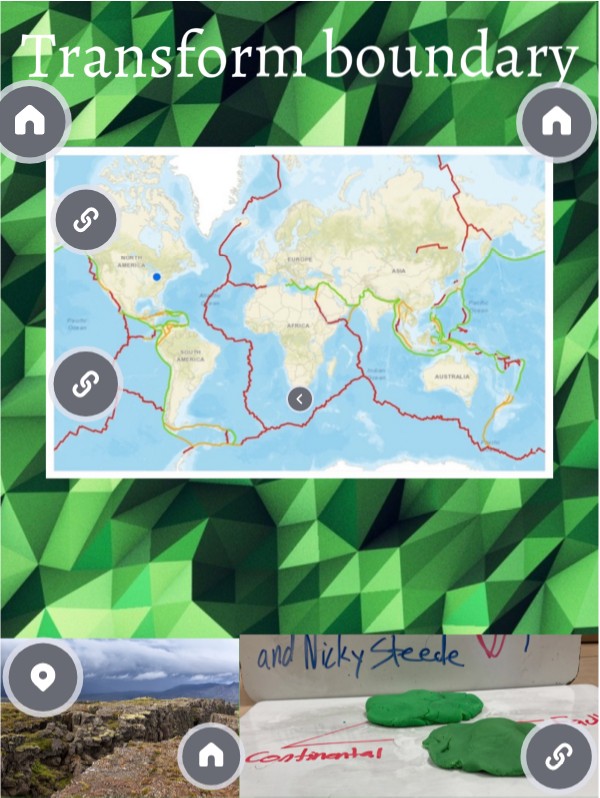The height and width of the screenshot is (798, 600).
Task: Open the link hotspot over North America
Action: pos(86,219)
